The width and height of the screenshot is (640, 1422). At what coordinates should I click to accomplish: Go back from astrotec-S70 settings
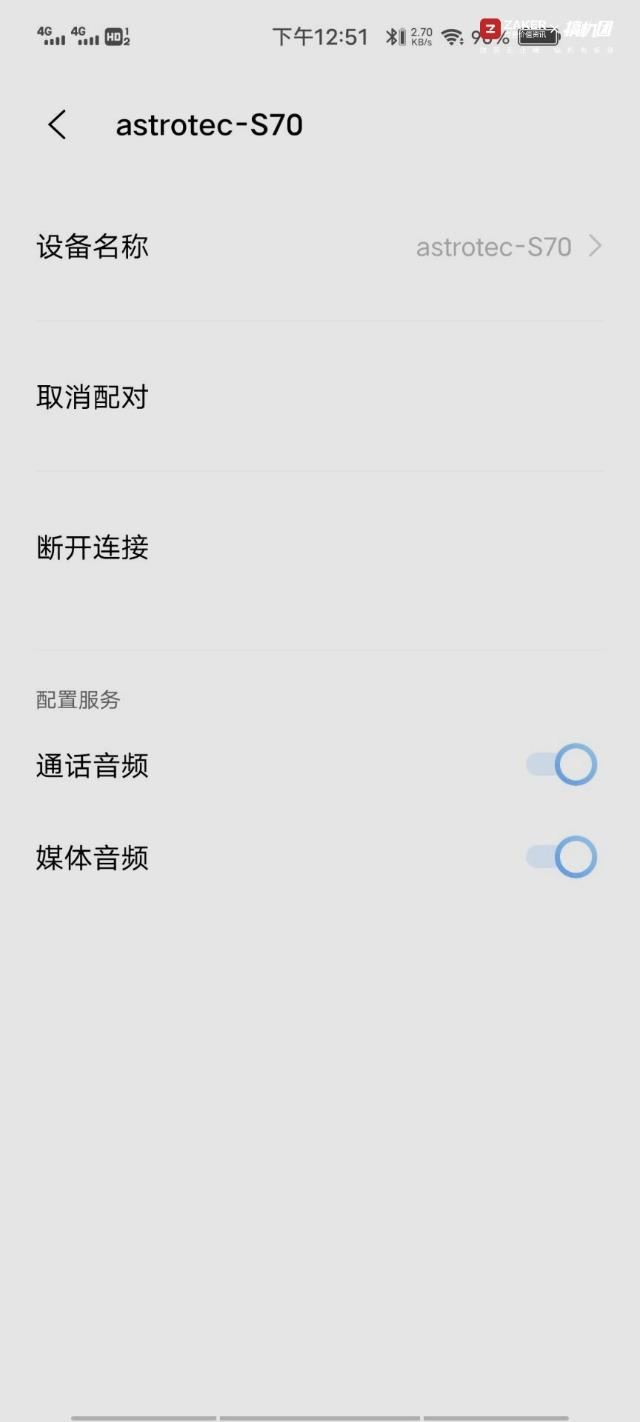click(57, 125)
